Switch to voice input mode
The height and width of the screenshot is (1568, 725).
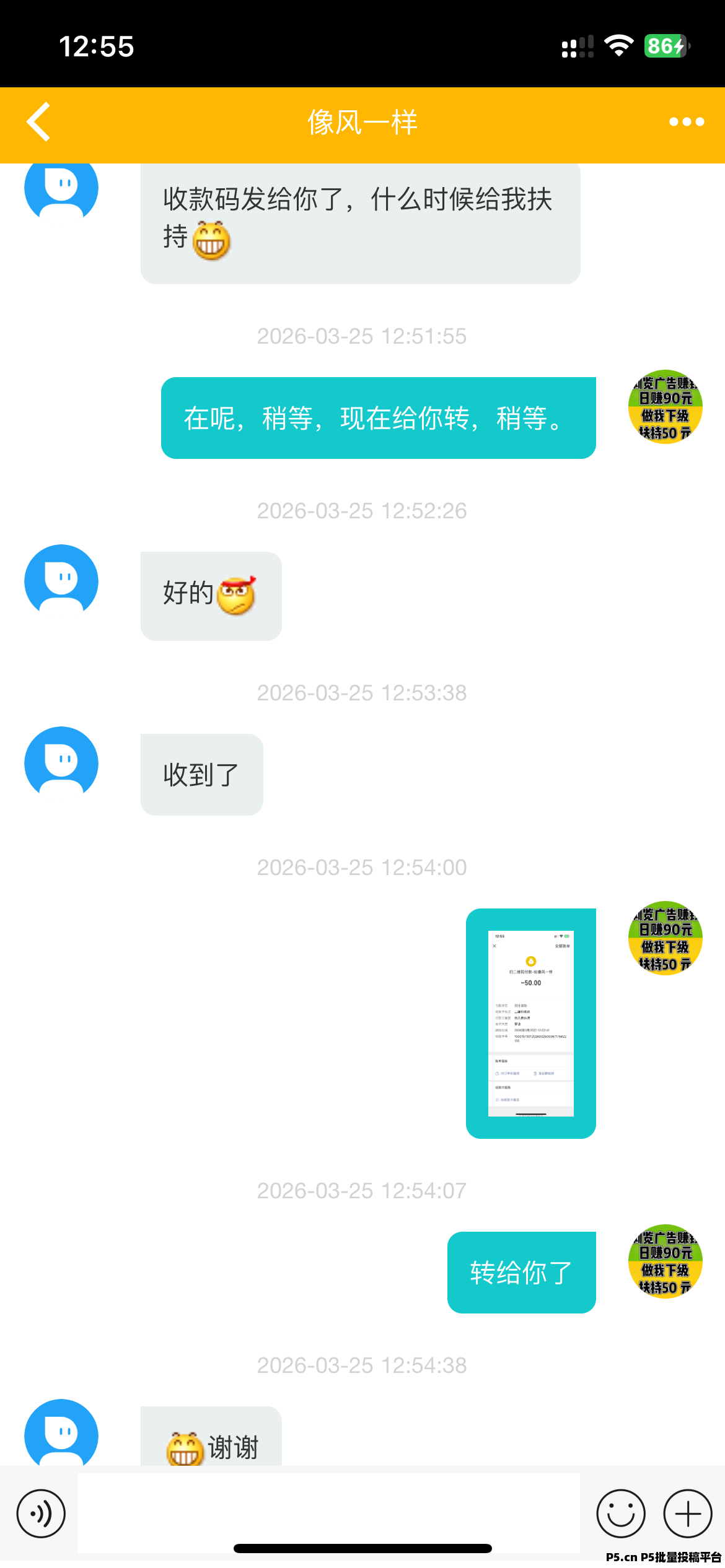tap(41, 1514)
